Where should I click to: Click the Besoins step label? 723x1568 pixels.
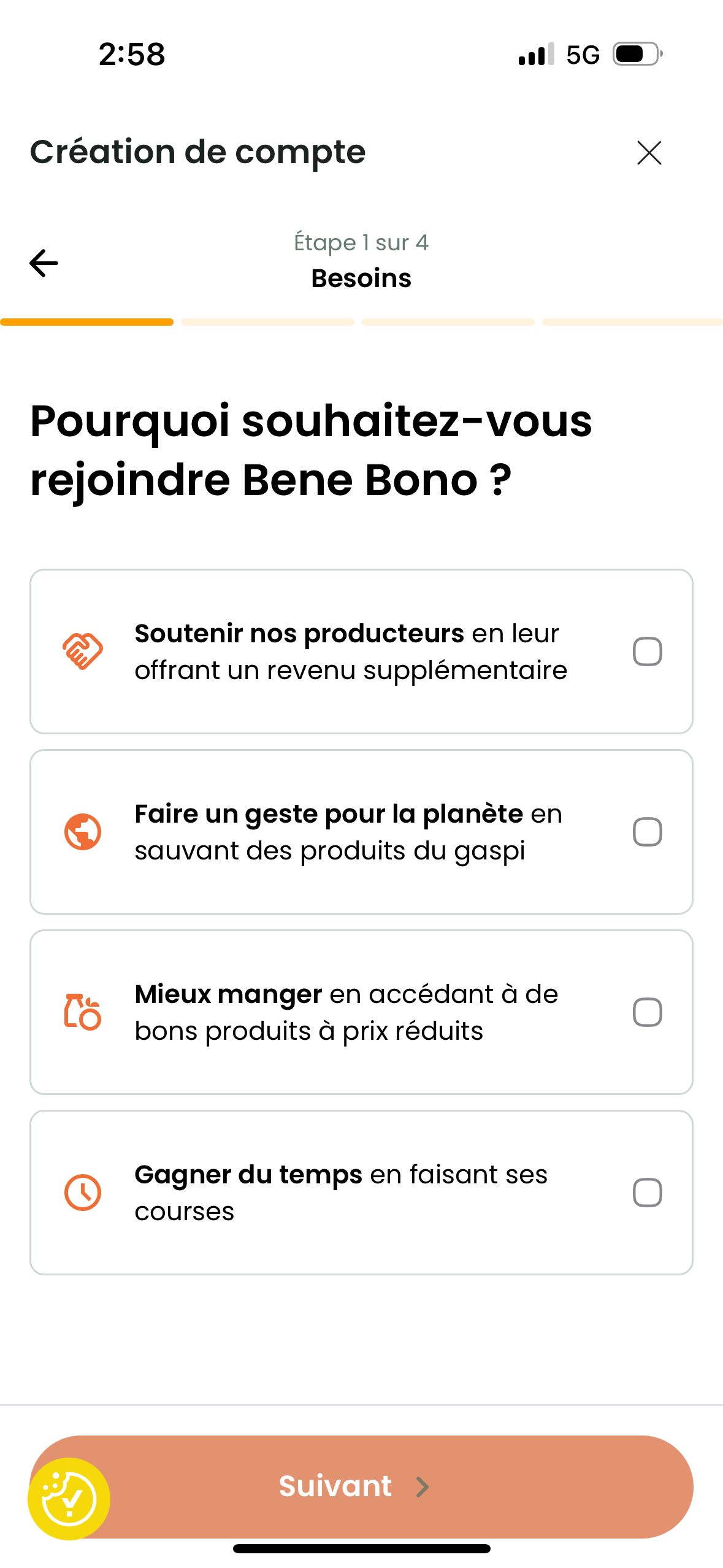pos(361,279)
